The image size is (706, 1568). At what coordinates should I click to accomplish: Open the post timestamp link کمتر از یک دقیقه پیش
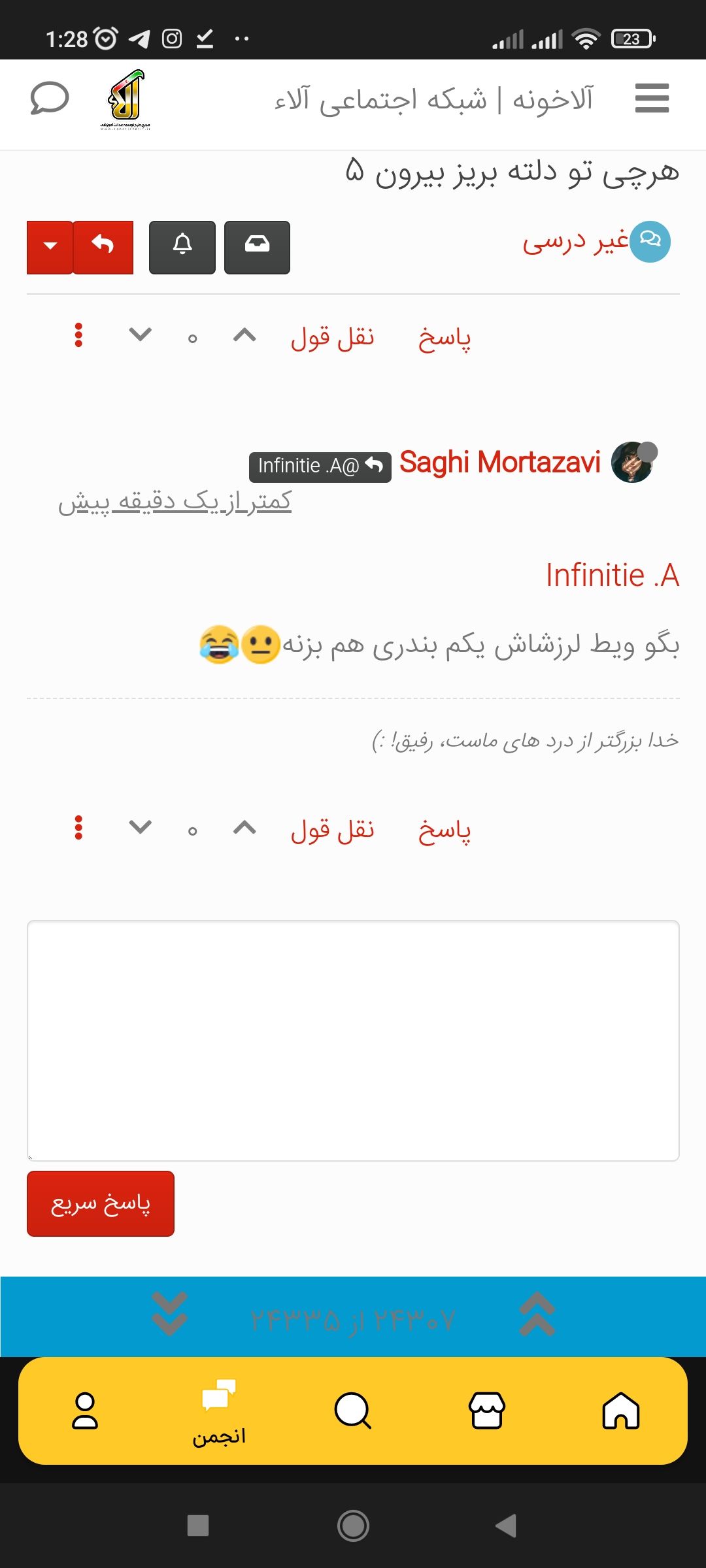tap(175, 502)
